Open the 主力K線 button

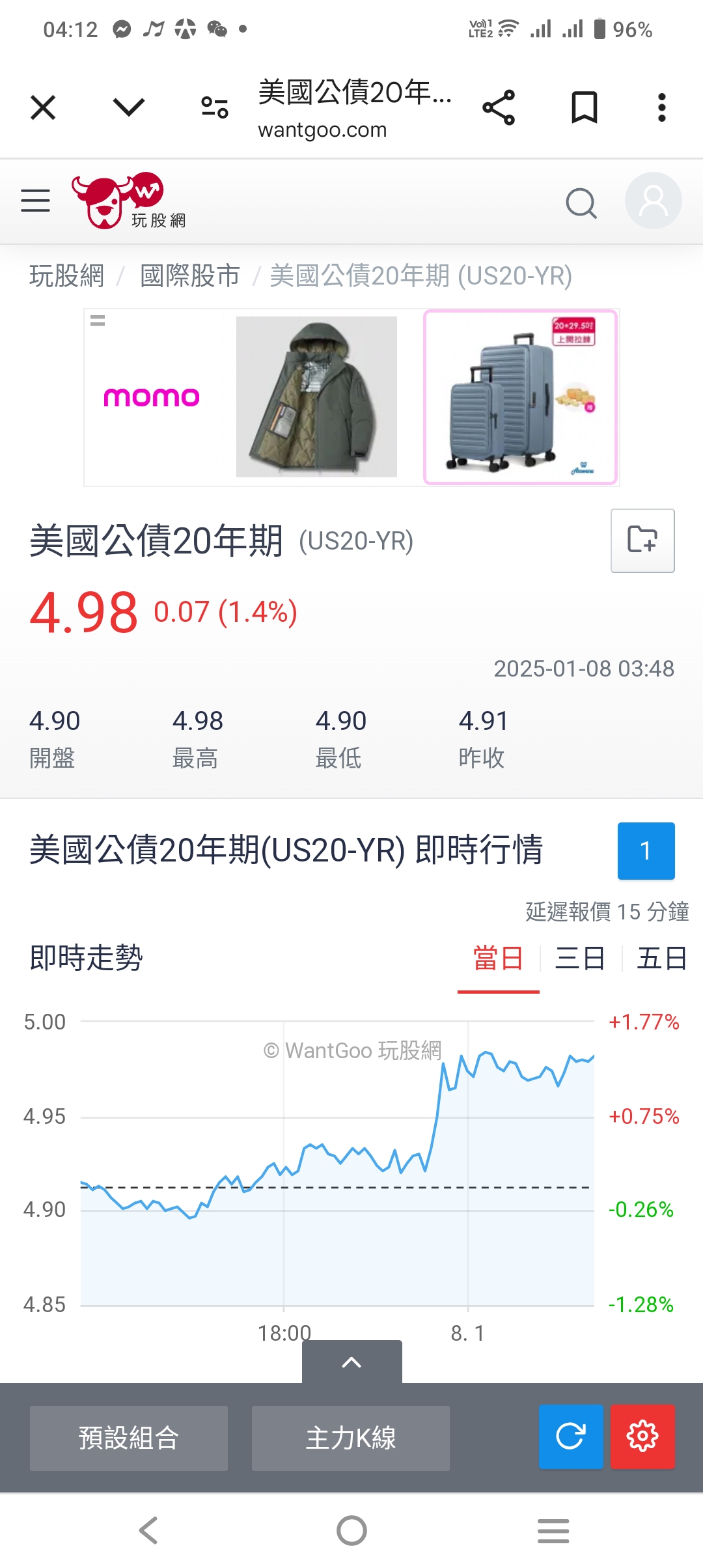[x=351, y=1438]
